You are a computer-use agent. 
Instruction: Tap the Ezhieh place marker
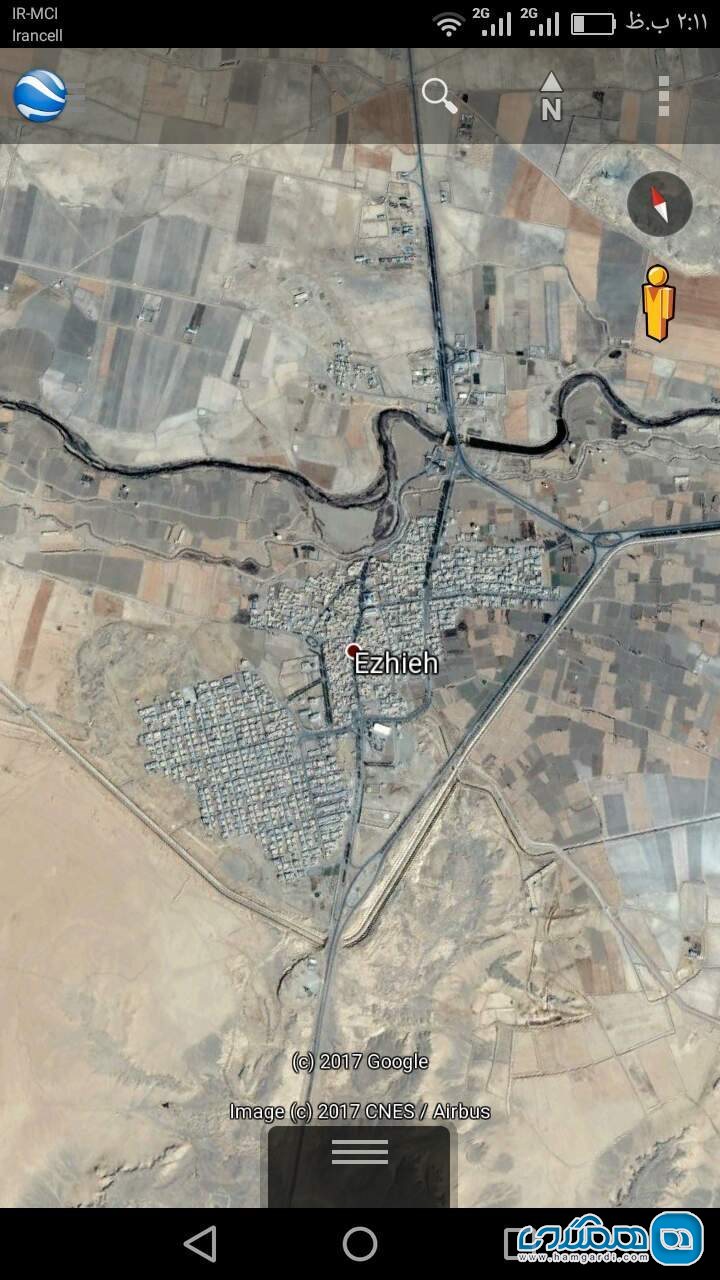point(353,651)
